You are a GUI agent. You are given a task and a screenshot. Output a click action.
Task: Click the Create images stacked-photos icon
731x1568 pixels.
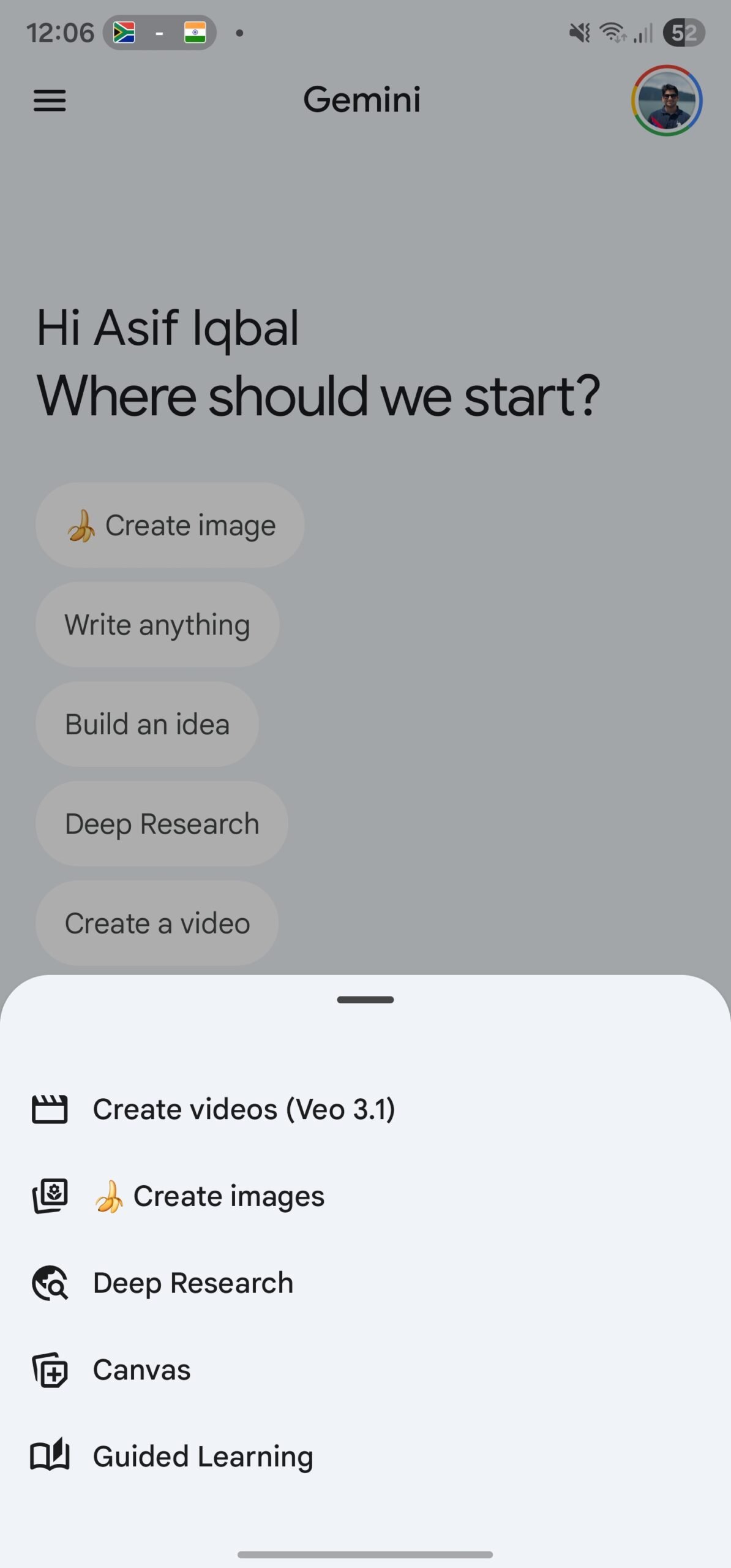click(51, 1196)
